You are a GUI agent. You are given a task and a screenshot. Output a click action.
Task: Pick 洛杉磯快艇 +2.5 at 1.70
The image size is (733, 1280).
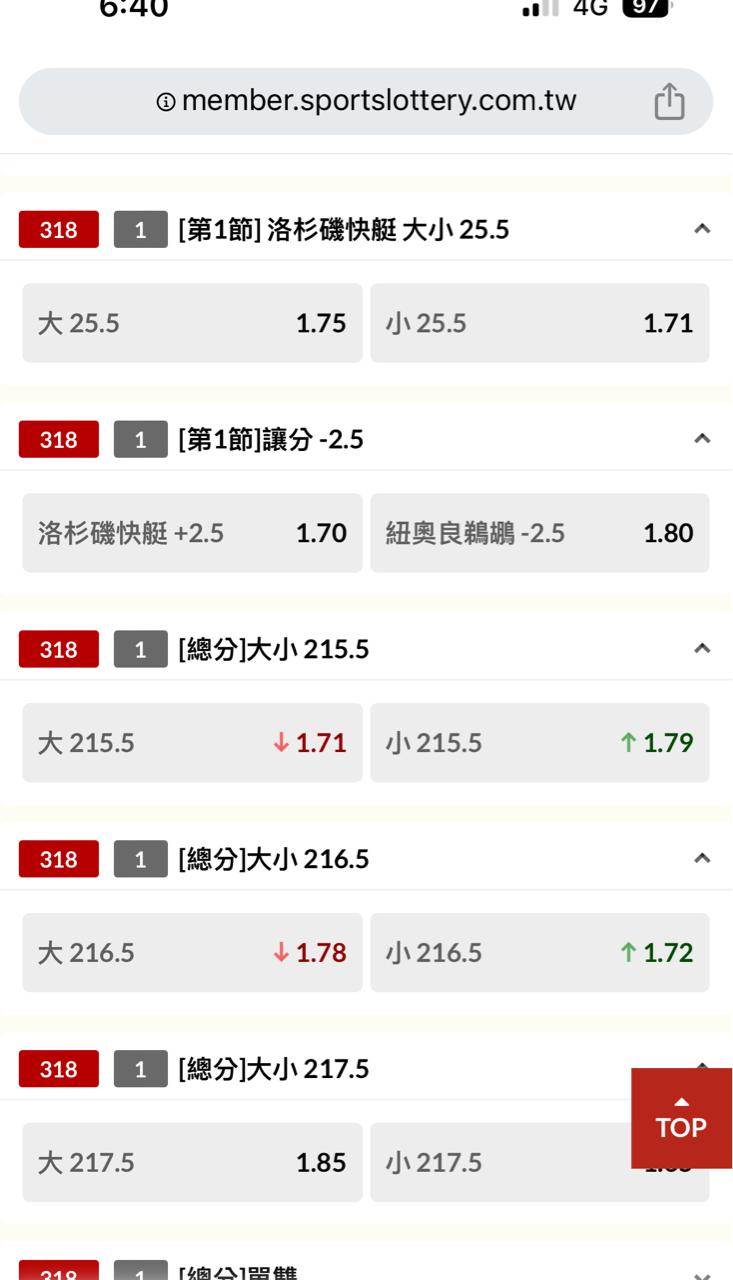tap(192, 533)
